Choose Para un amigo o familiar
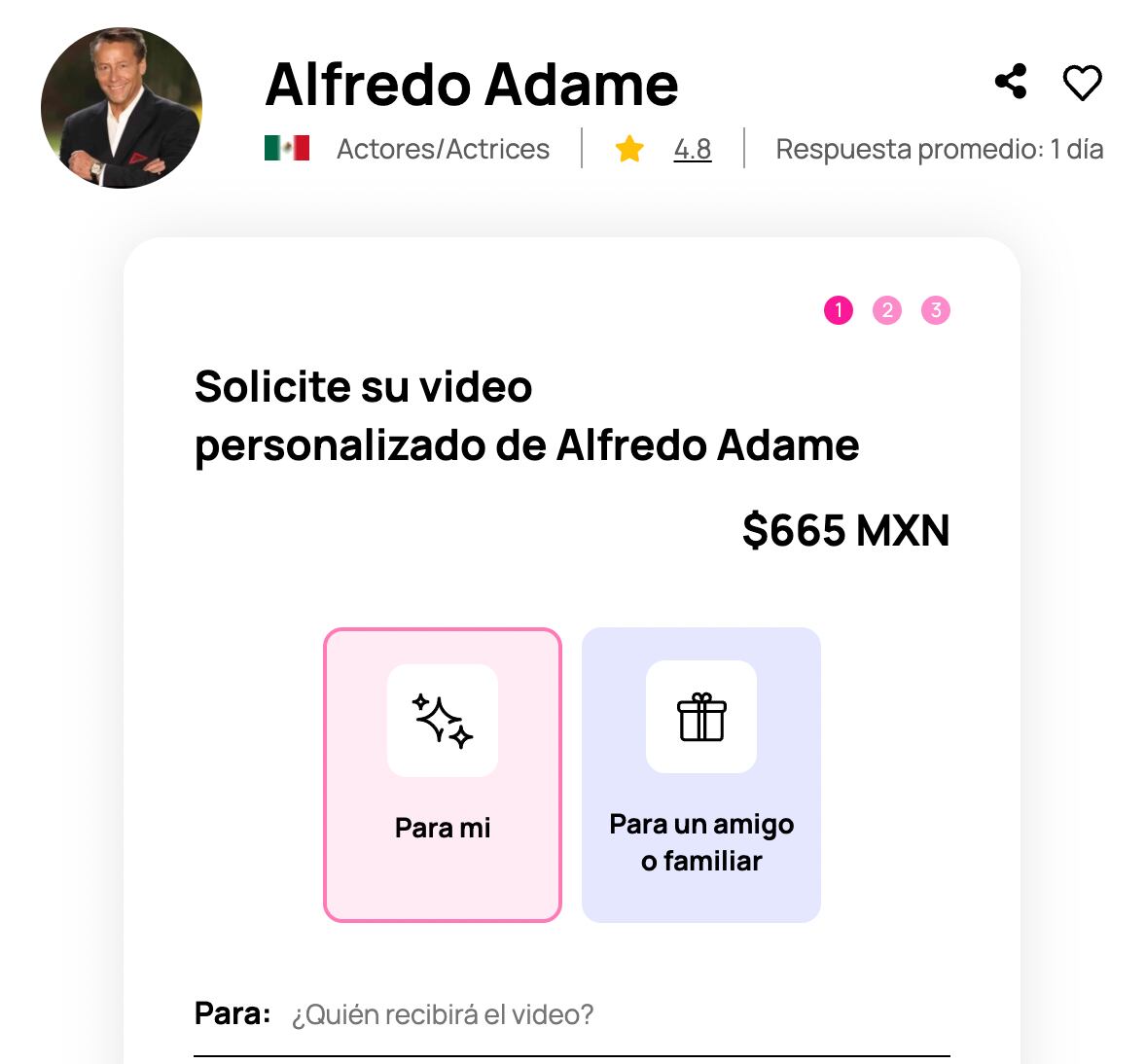Image resolution: width=1146 pixels, height=1064 pixels. click(701, 774)
